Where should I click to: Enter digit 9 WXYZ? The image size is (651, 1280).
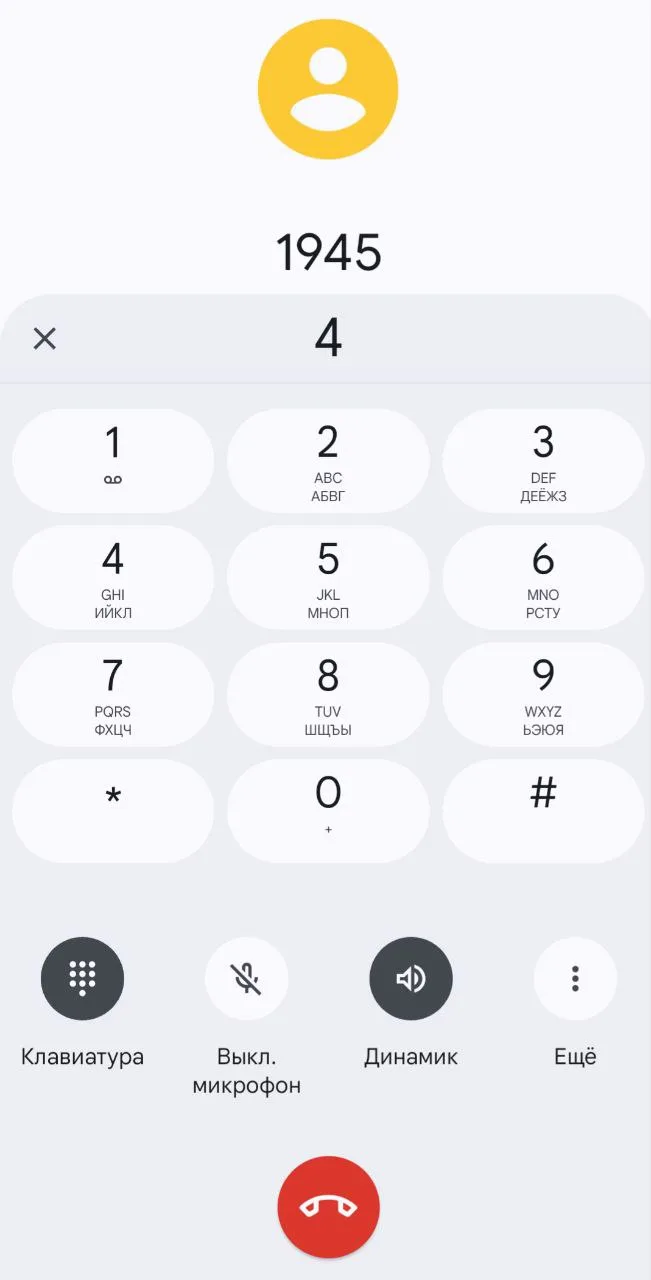(543, 695)
